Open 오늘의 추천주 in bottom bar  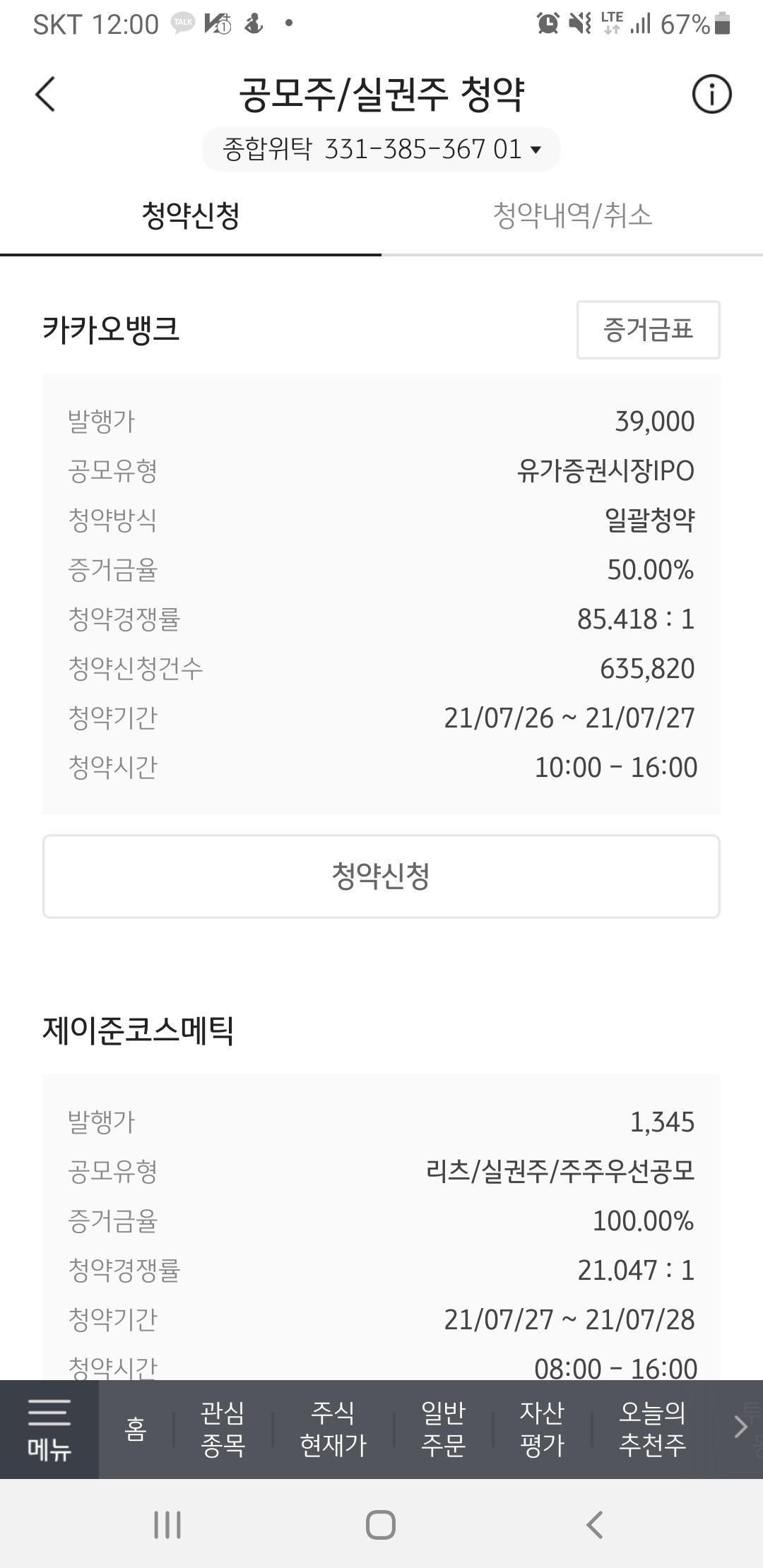tap(652, 1430)
